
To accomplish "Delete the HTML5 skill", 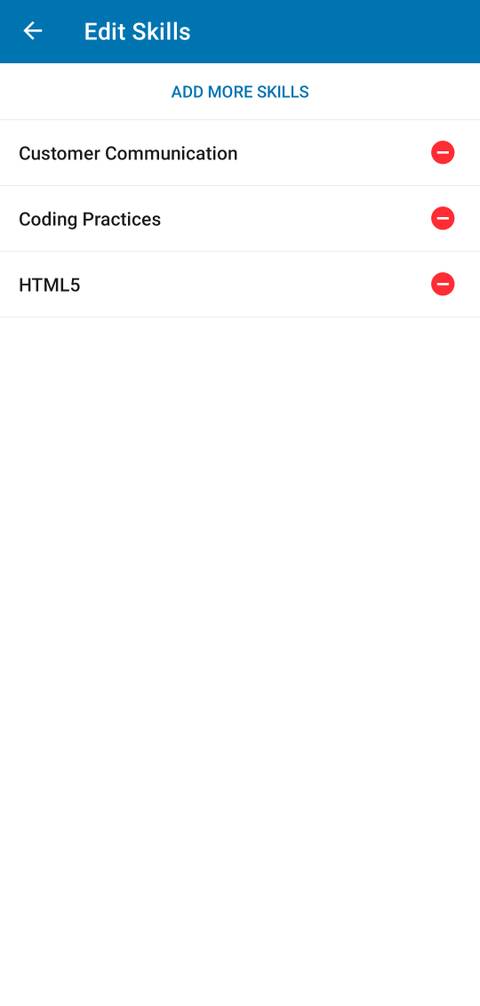I will pyautogui.click(x=443, y=284).
